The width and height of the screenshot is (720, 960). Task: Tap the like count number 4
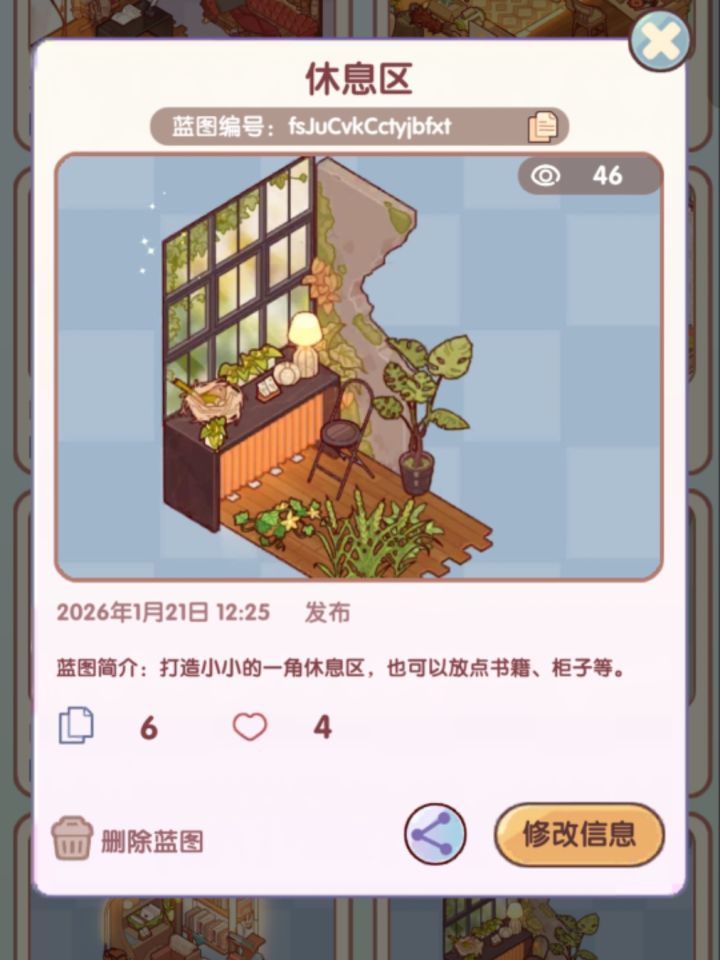pos(322,728)
